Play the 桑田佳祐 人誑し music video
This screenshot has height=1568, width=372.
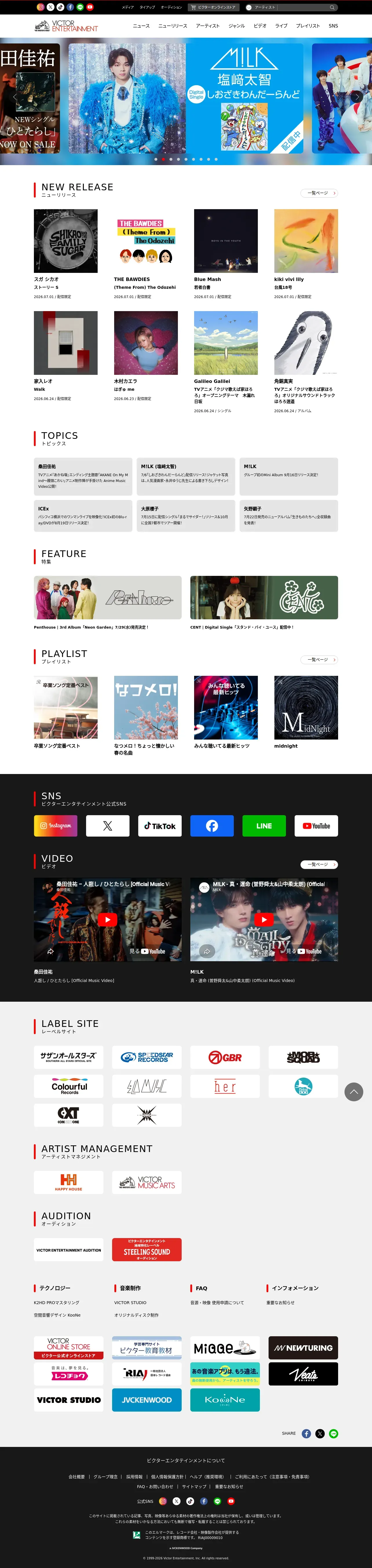tap(108, 920)
